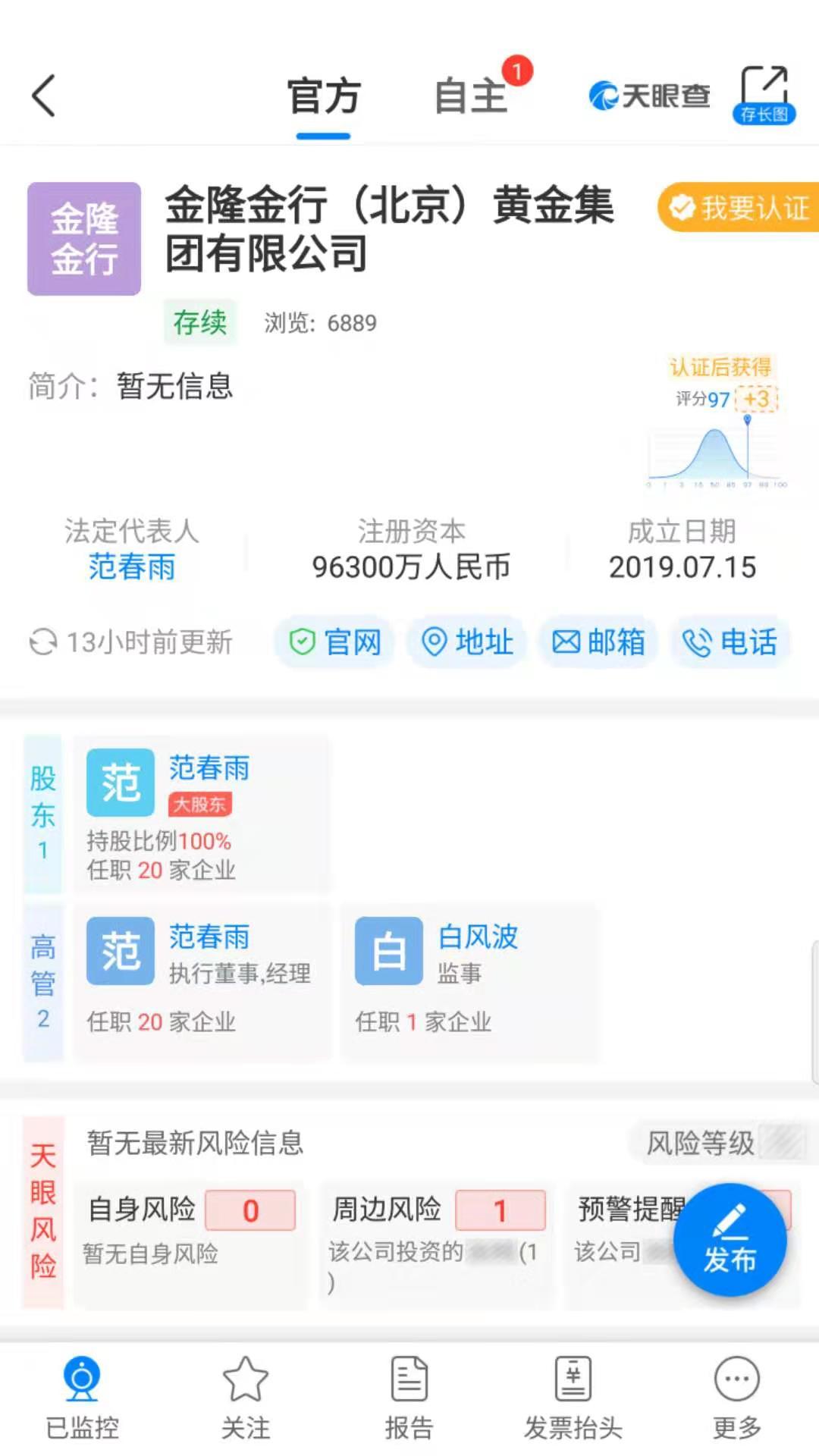The image size is (819, 1456).
Task: Show the company 邮箱
Action: pyautogui.click(x=598, y=642)
